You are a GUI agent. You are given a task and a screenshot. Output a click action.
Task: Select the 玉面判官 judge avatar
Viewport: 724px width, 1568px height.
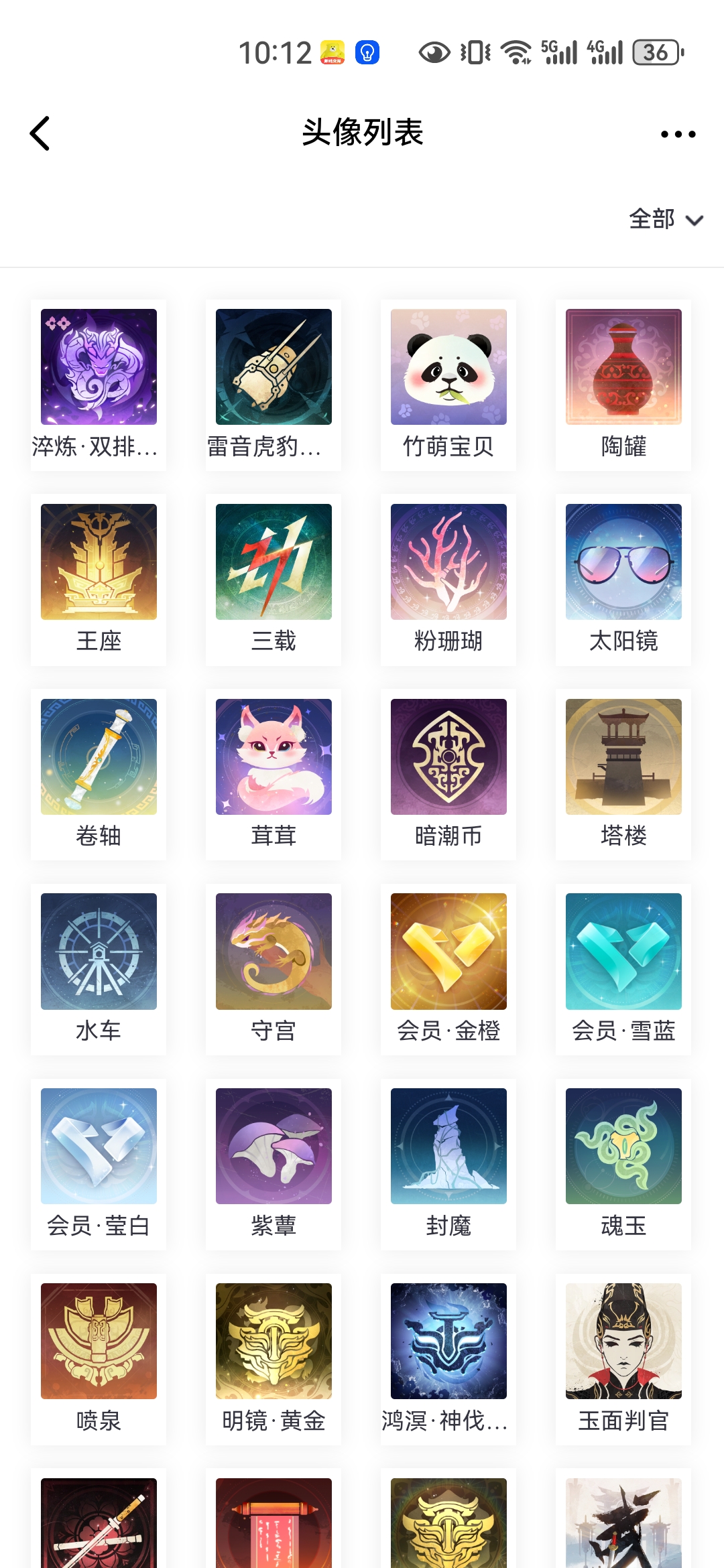[x=623, y=1340]
